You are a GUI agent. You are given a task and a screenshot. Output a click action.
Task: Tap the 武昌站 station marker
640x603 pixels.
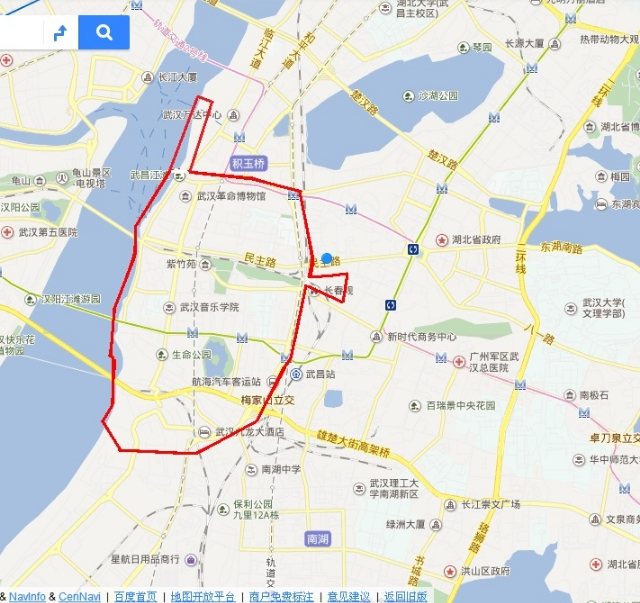tap(297, 374)
